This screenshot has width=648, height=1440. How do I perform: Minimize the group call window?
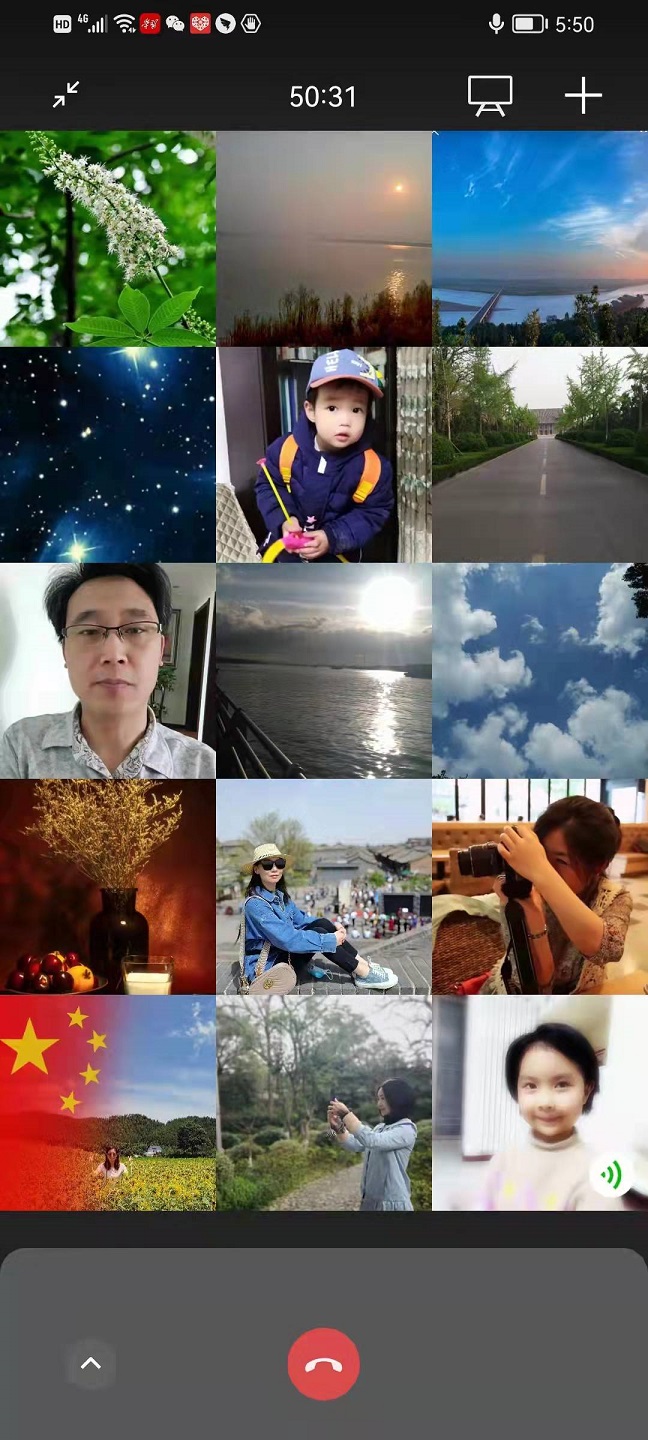(x=66, y=96)
